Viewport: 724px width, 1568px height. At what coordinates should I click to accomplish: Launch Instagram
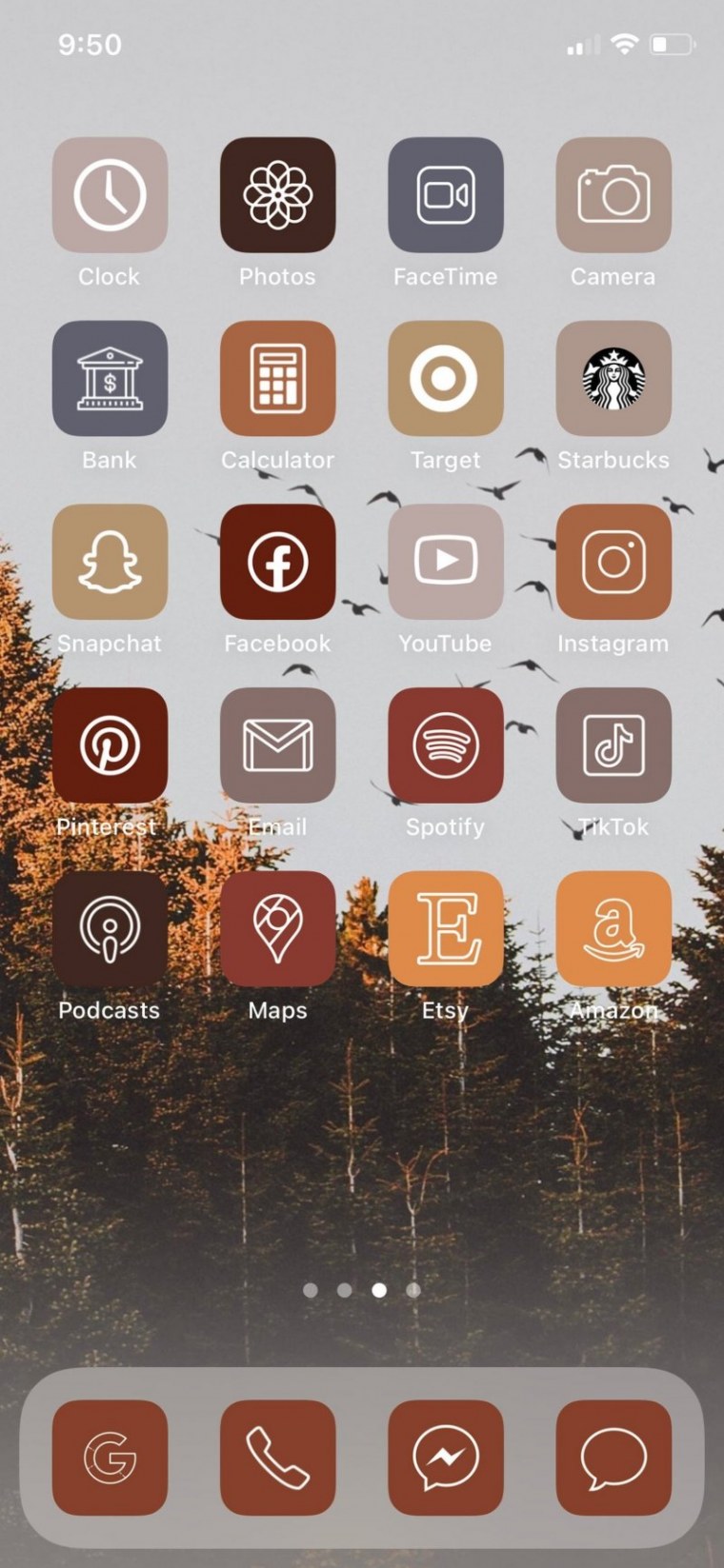pyautogui.click(x=613, y=562)
